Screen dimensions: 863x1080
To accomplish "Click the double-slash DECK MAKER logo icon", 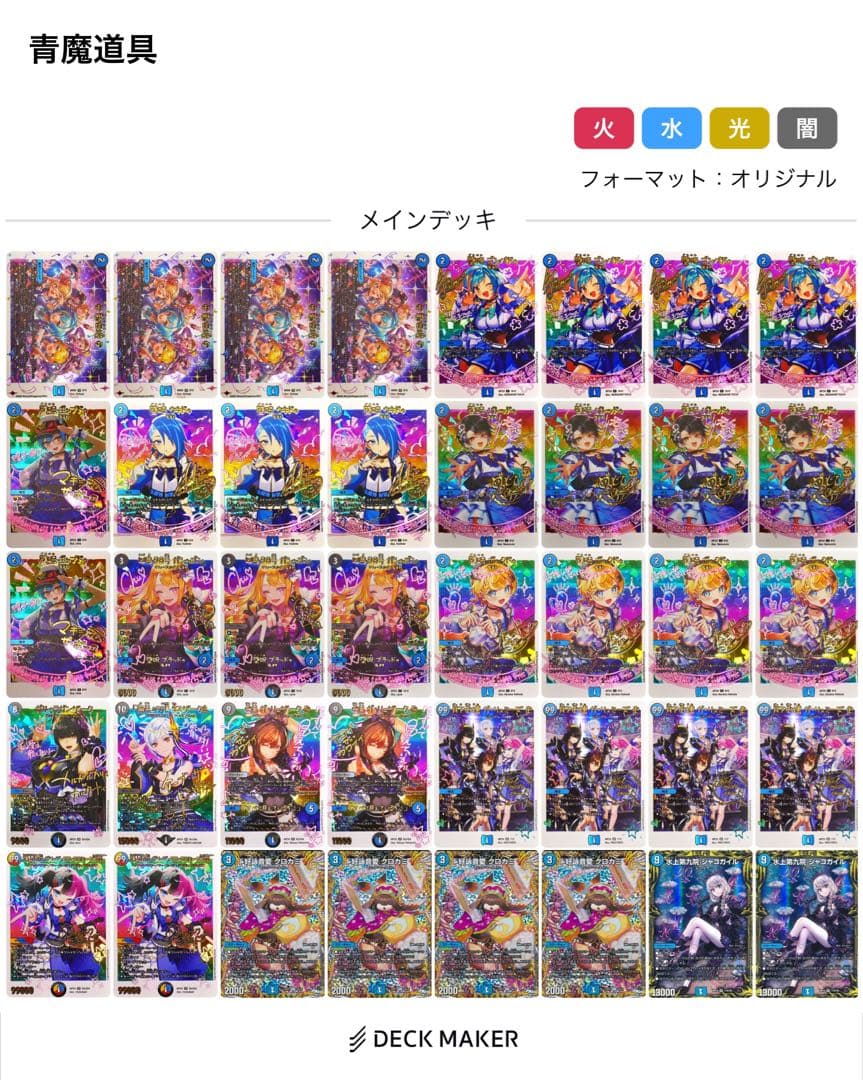I will pos(355,1037).
